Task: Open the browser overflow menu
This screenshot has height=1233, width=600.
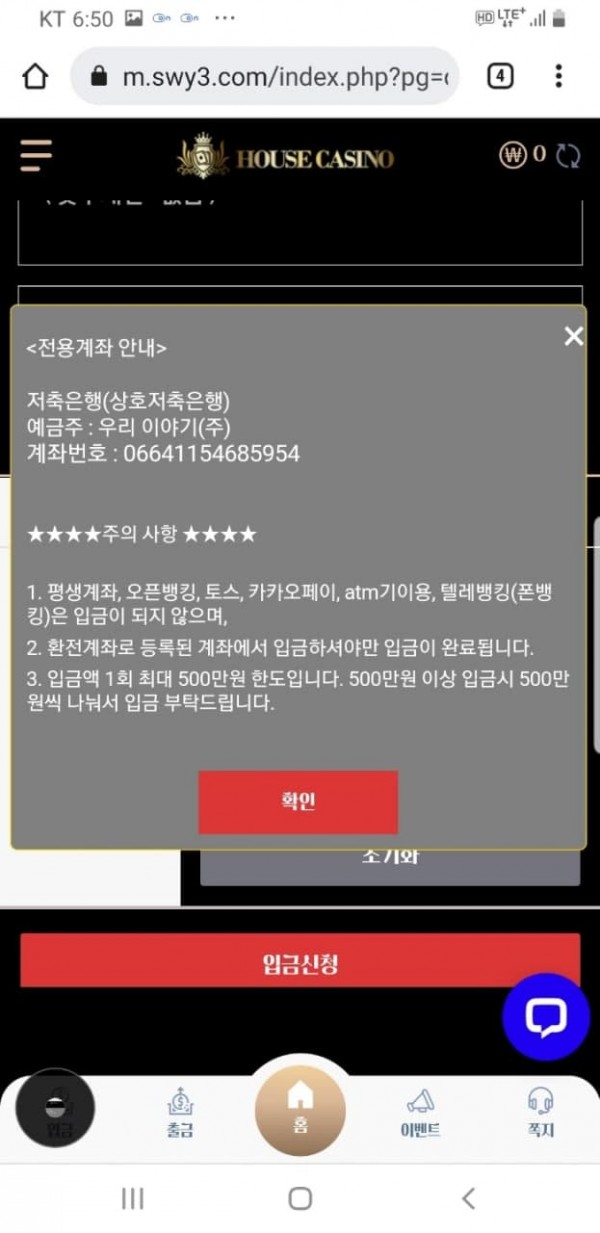Action: (559, 76)
